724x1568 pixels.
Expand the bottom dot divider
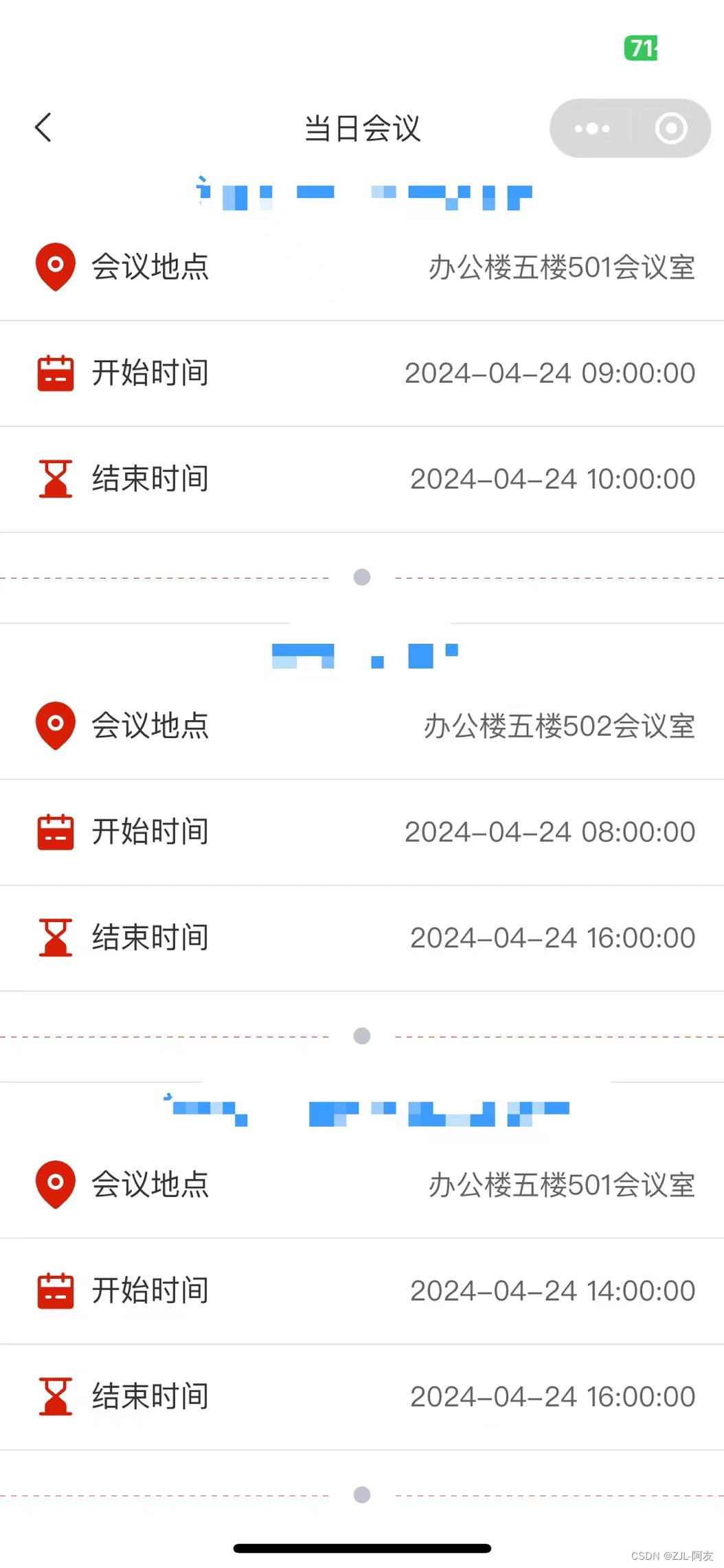[x=362, y=1494]
